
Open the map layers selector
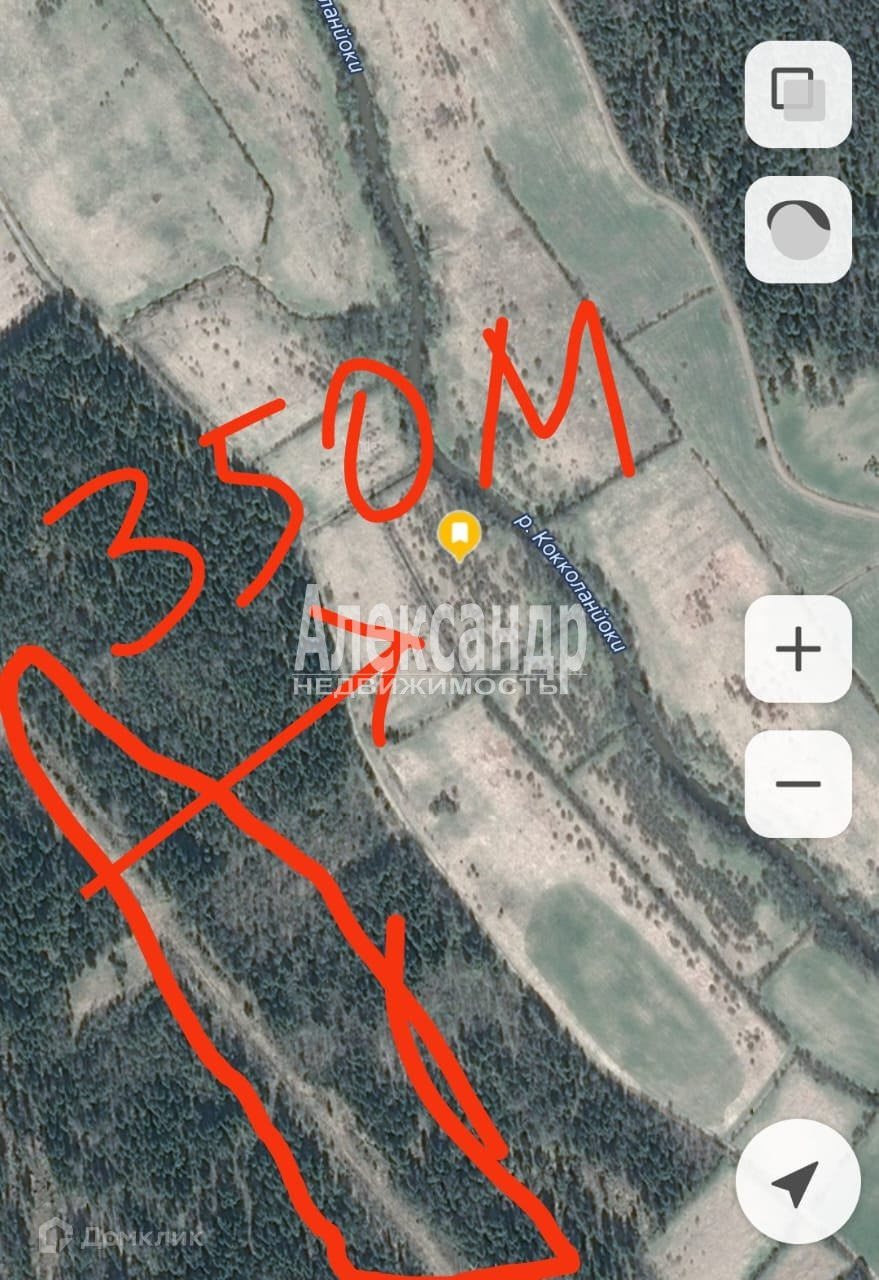pos(798,95)
